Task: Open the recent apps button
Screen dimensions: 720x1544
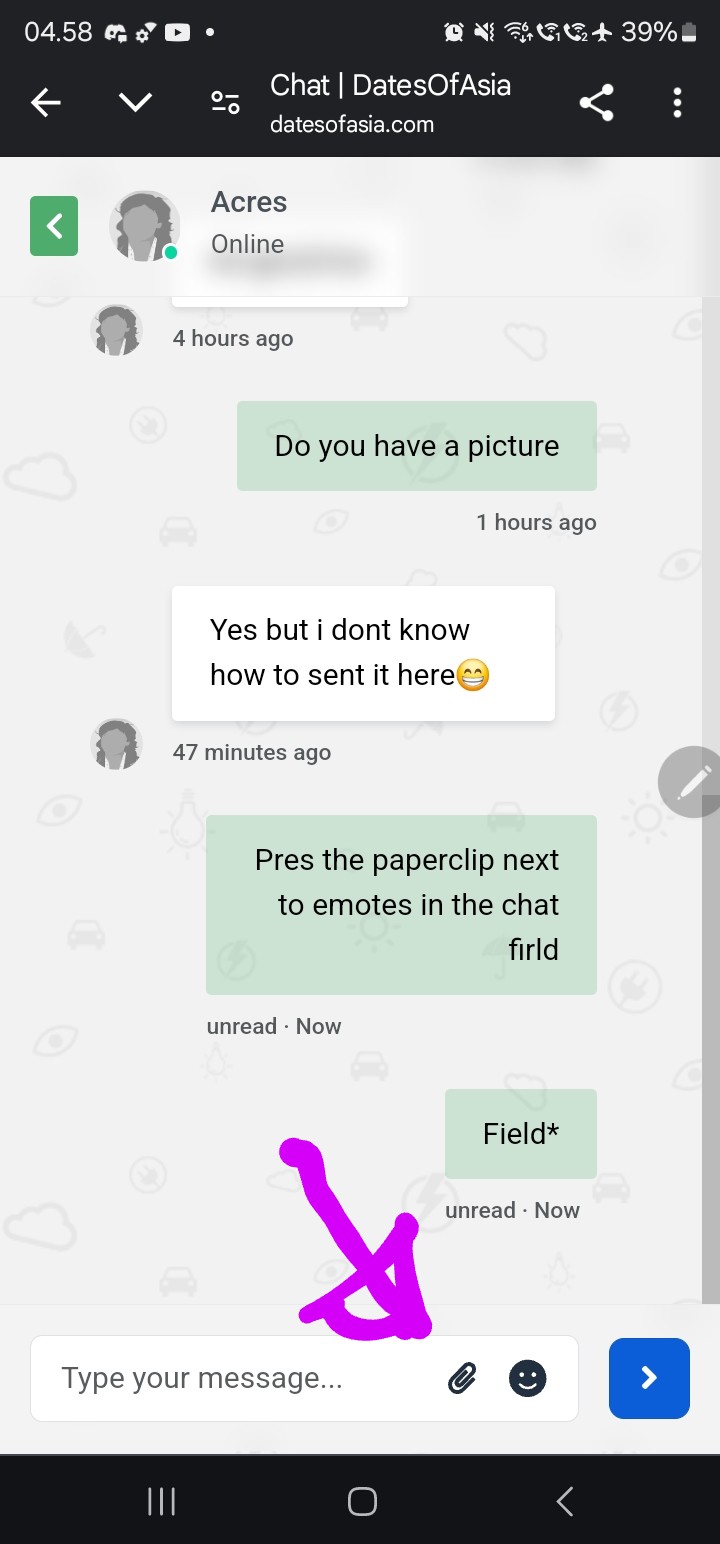Action: click(161, 1501)
